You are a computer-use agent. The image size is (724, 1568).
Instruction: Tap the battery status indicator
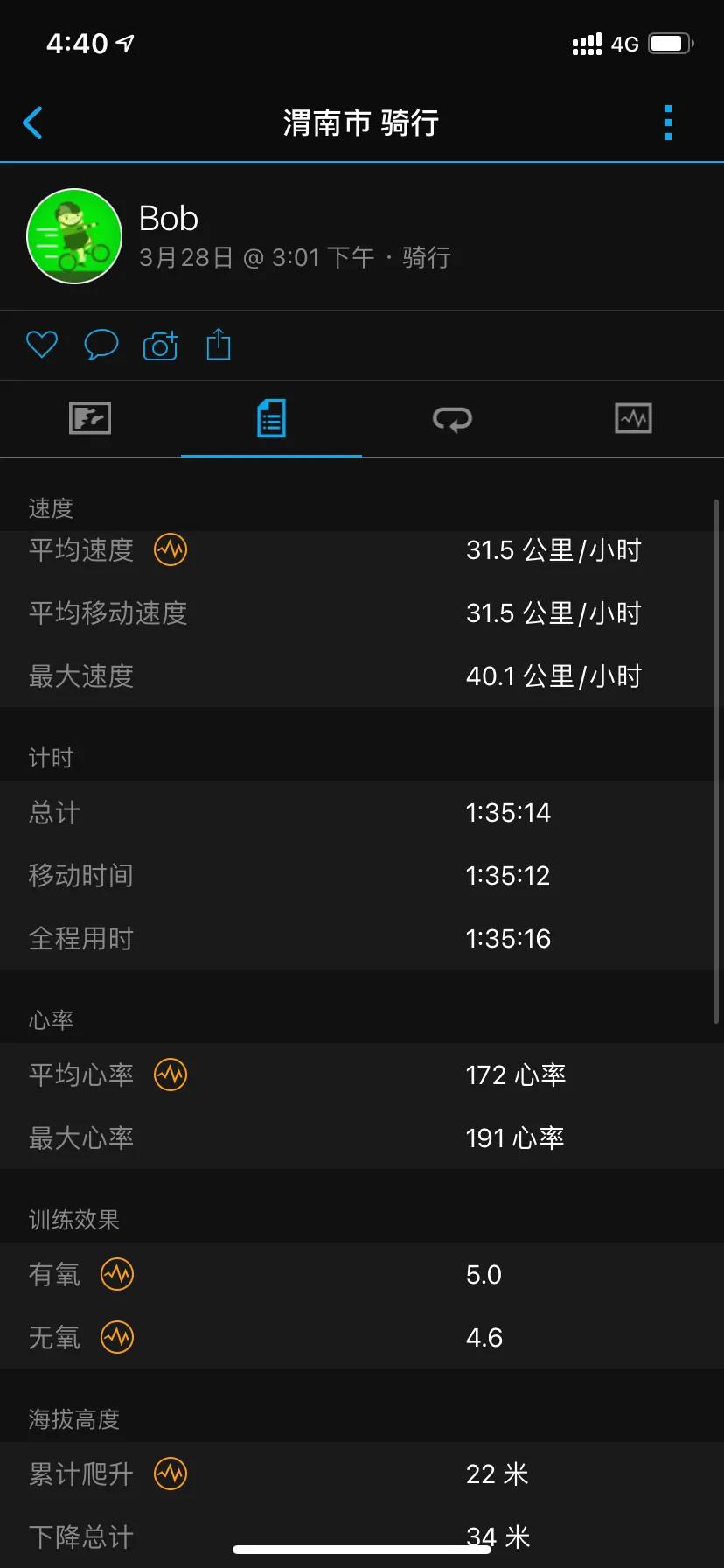point(672,42)
